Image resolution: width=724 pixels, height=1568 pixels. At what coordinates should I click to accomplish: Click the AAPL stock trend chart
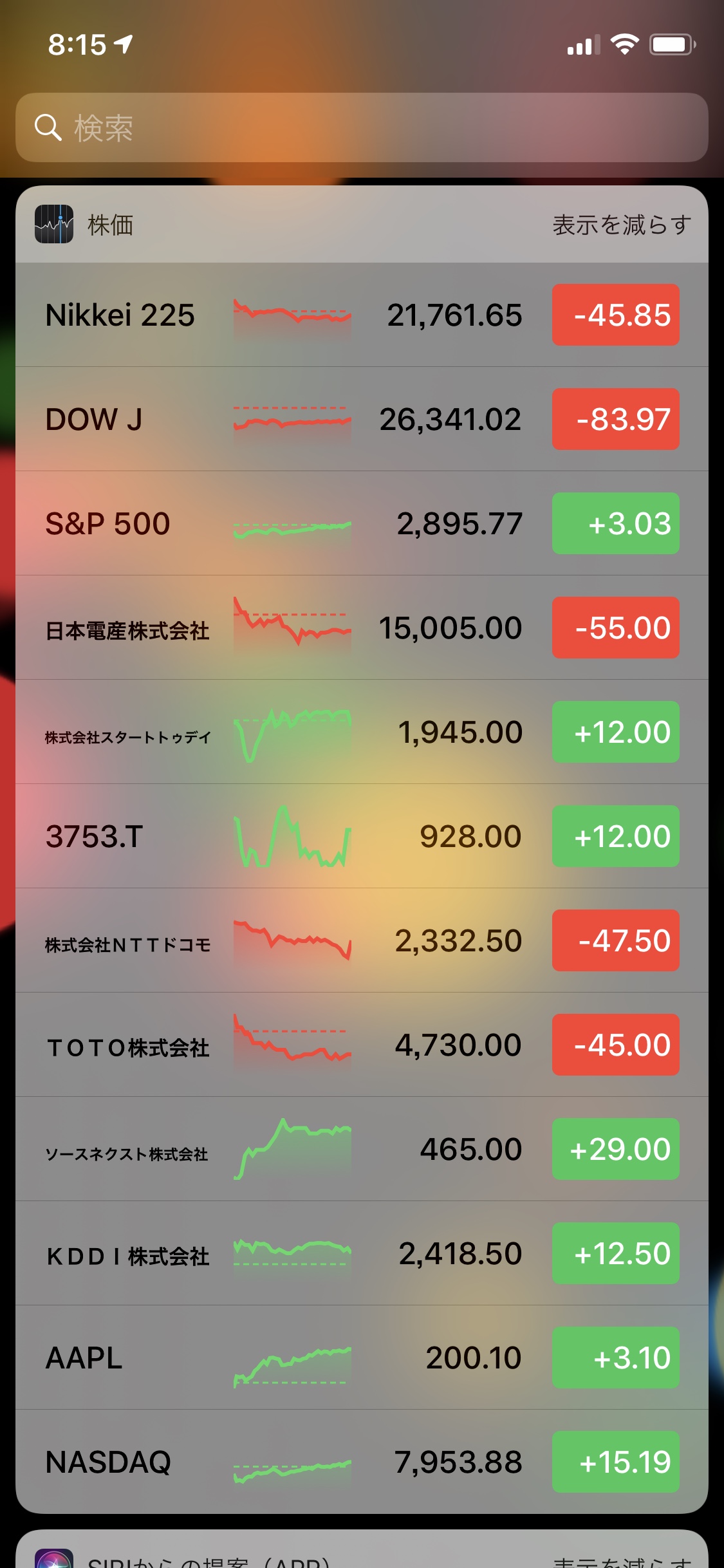tap(293, 1358)
